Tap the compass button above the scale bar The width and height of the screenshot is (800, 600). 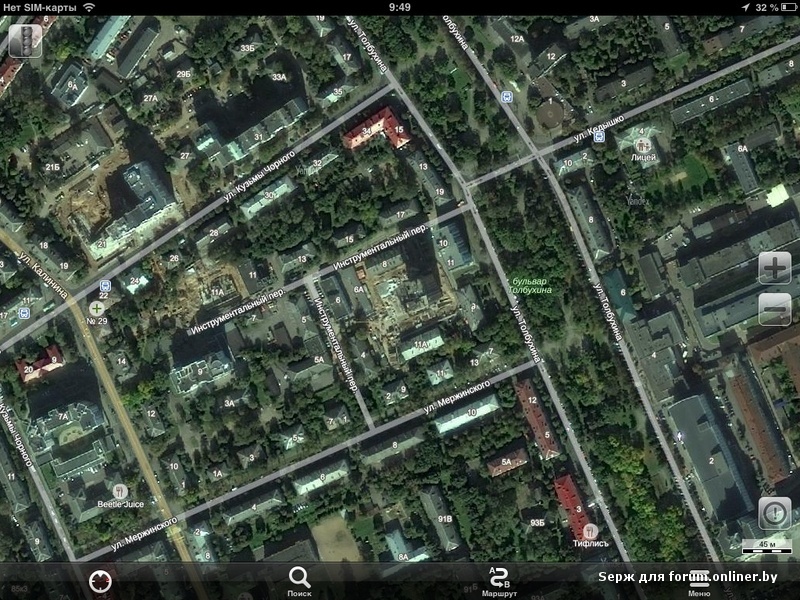coord(774,513)
